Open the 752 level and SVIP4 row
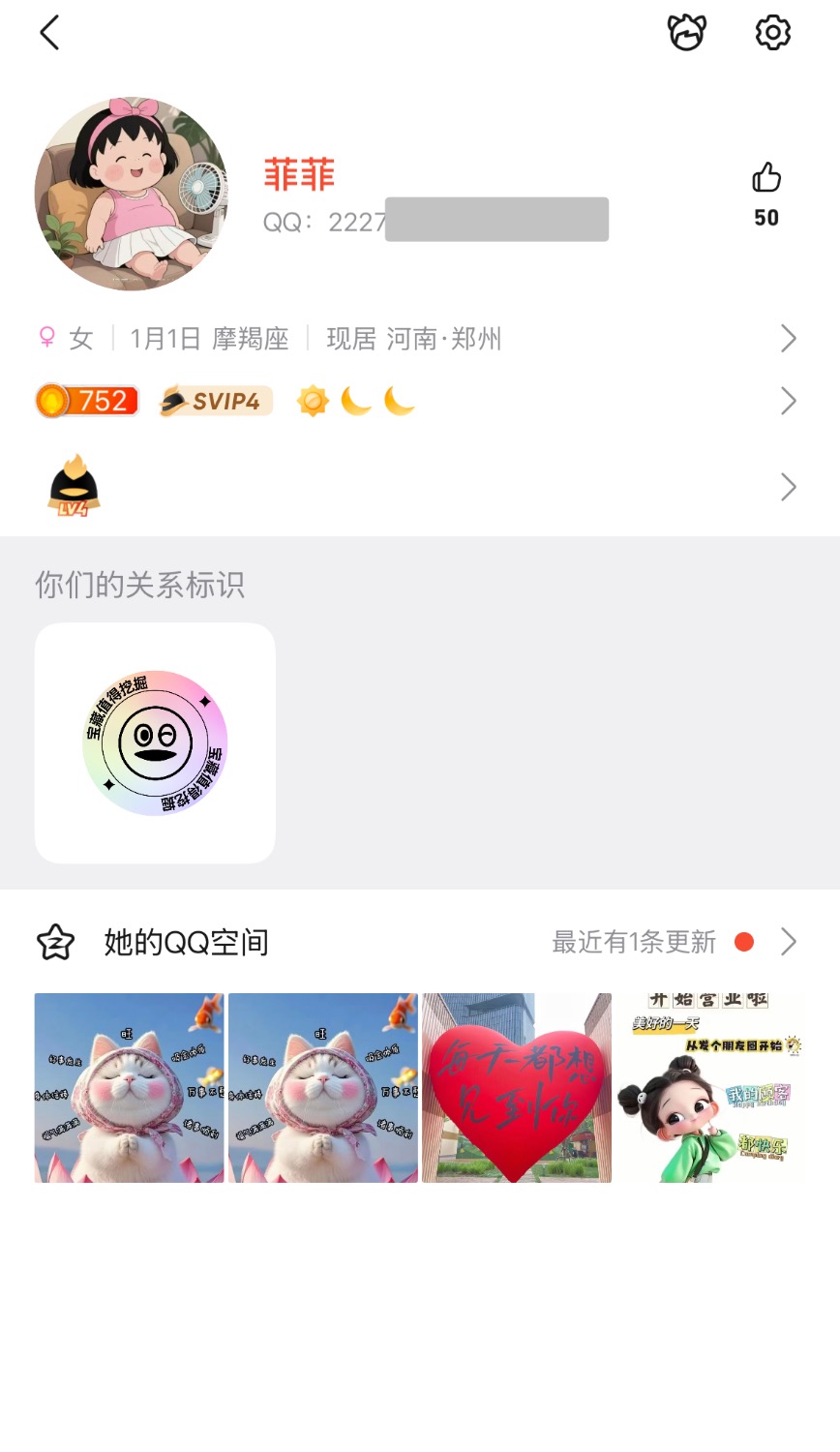840x1452 pixels. [x=416, y=401]
